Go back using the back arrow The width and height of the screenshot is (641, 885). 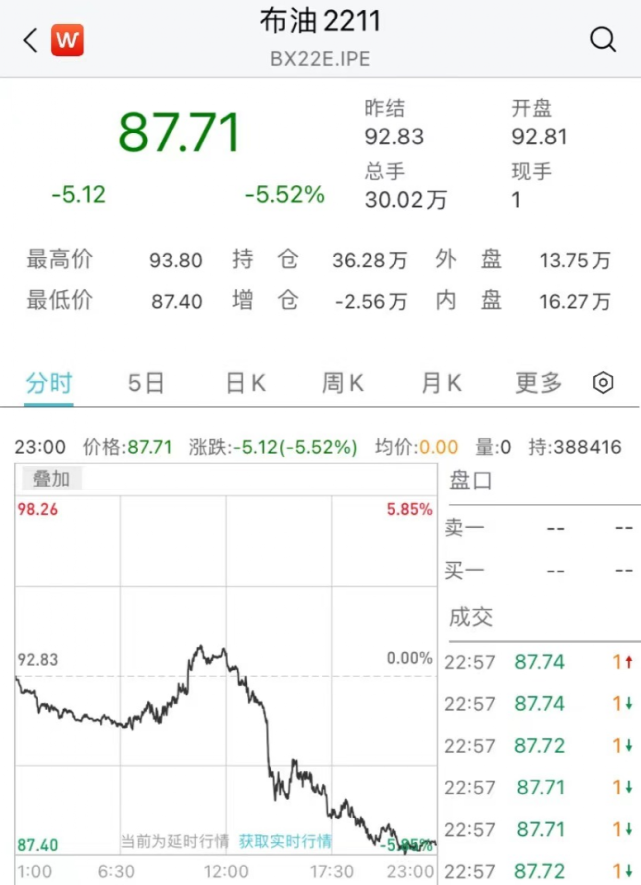click(30, 40)
